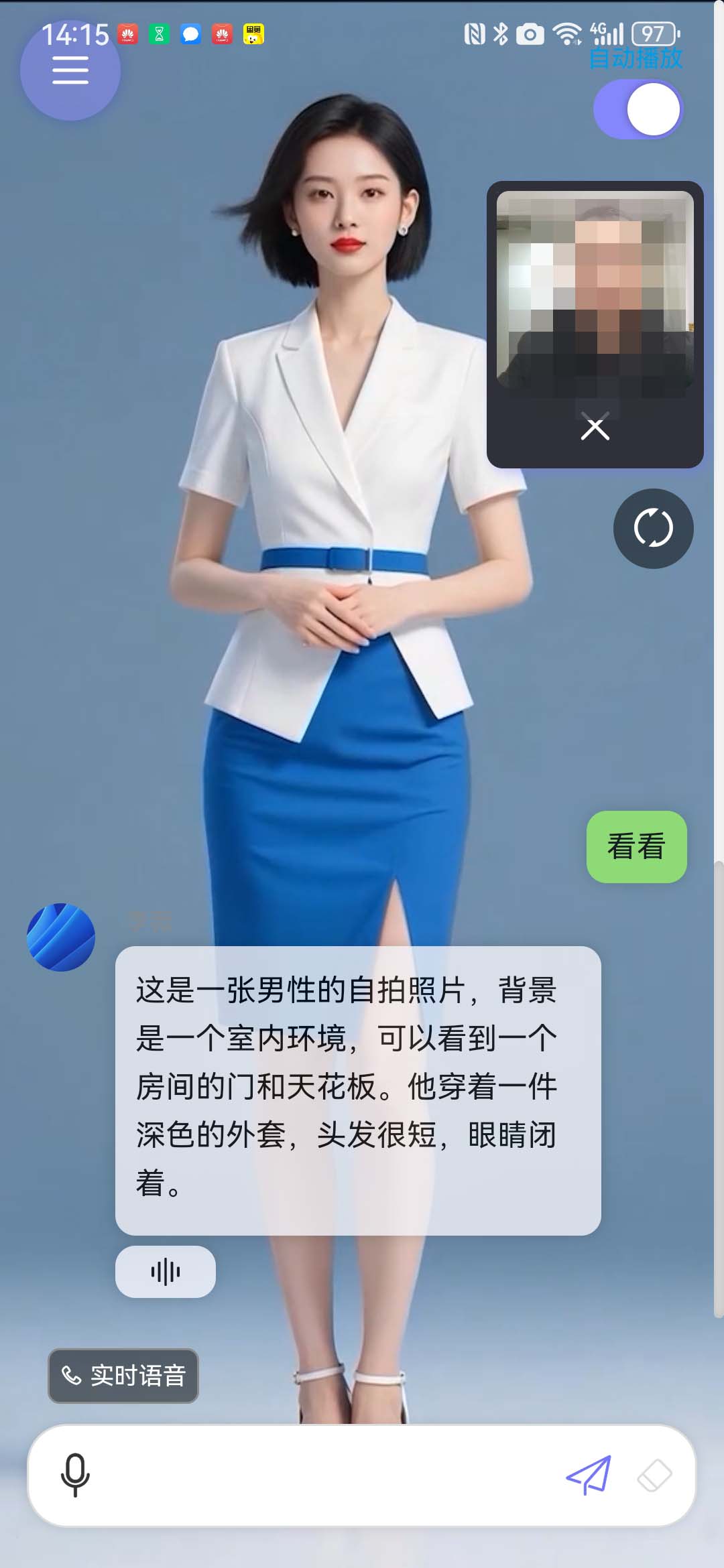
Task: Close the camera preview window
Action: pos(595,428)
